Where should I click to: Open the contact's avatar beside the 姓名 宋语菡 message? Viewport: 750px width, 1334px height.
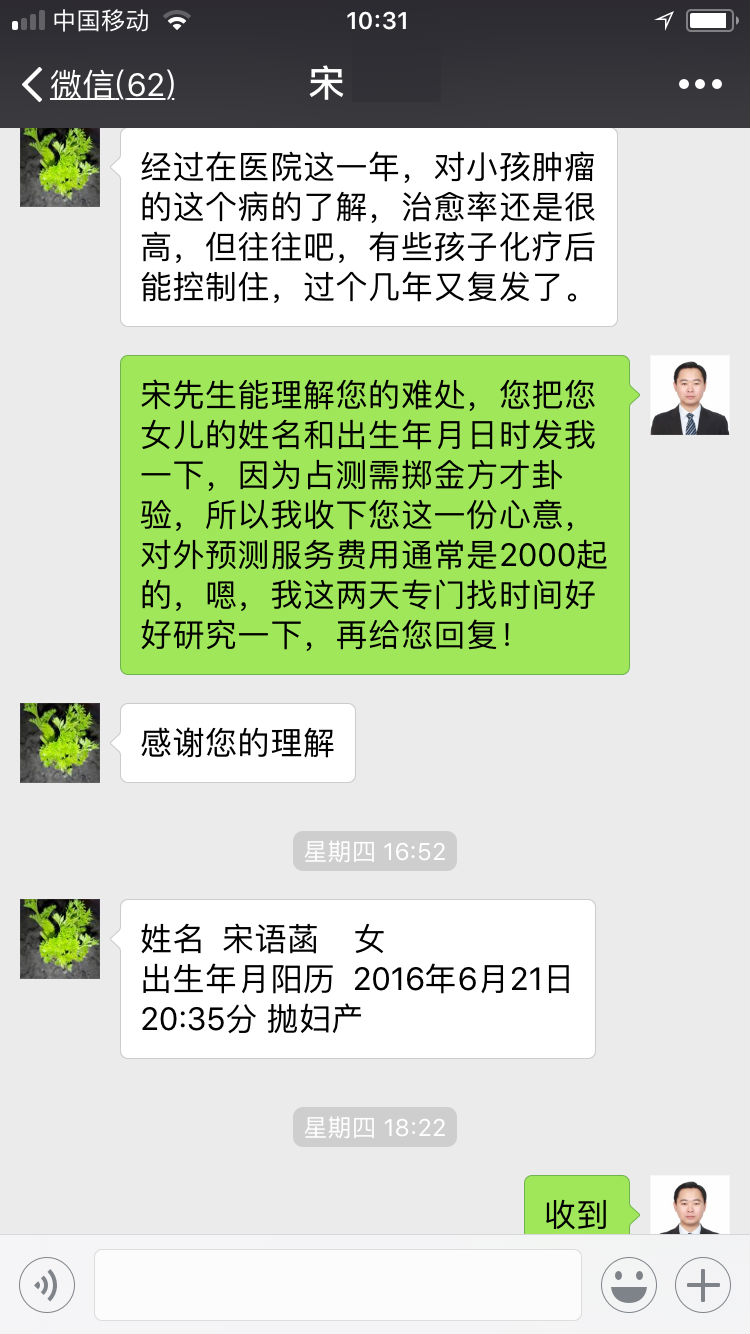pyautogui.click(x=60, y=939)
